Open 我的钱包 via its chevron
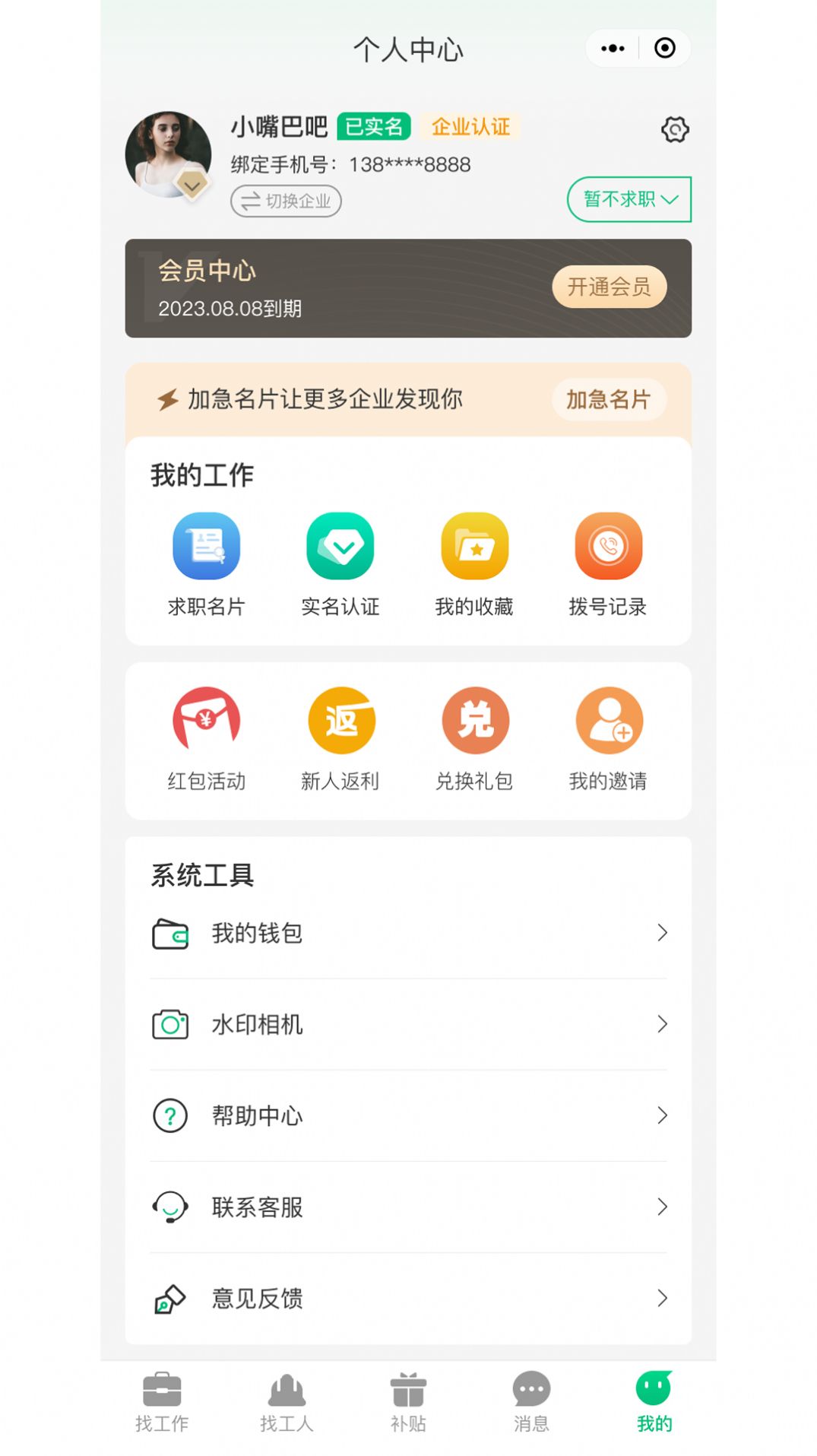Viewport: 817px width, 1456px height. pos(662,934)
